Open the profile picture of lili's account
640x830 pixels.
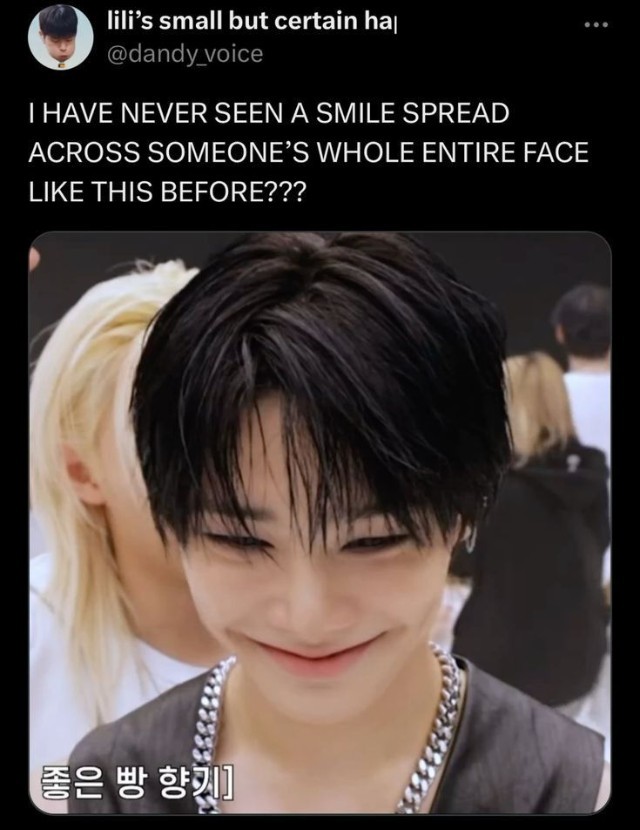[60, 37]
